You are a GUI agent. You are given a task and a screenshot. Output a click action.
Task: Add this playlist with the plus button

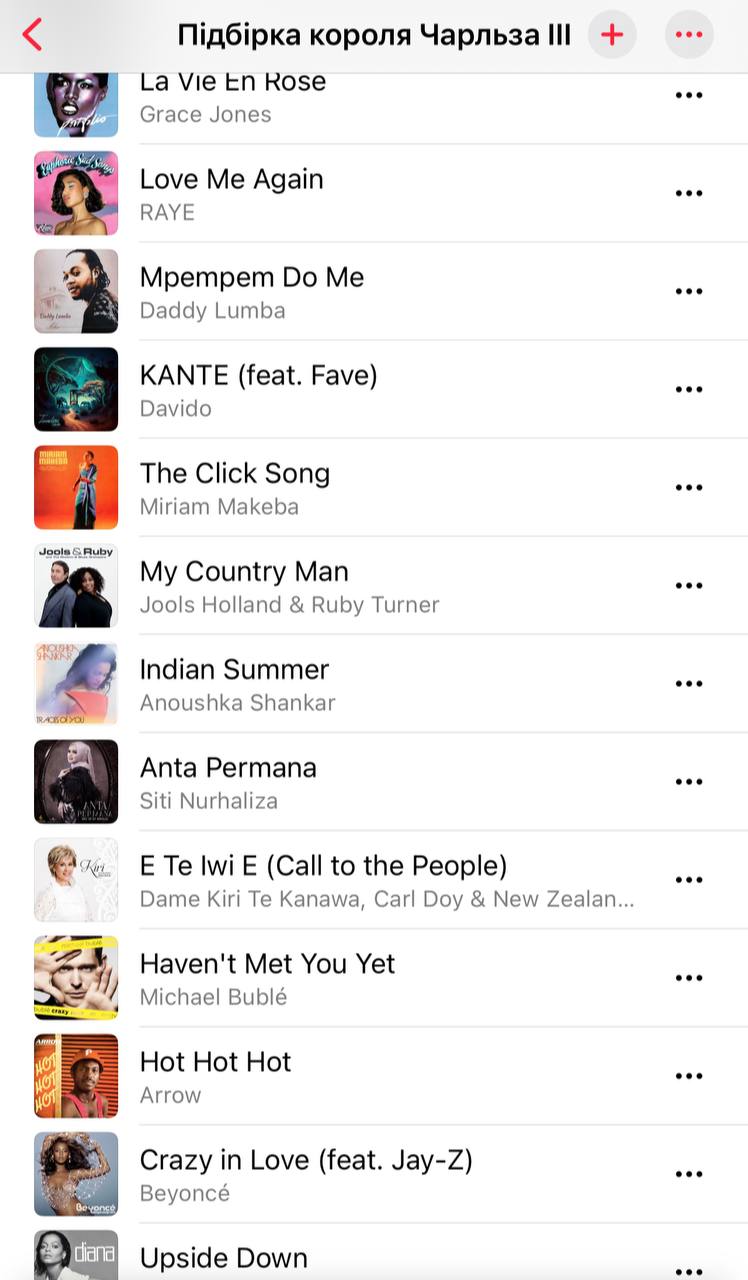coord(611,35)
